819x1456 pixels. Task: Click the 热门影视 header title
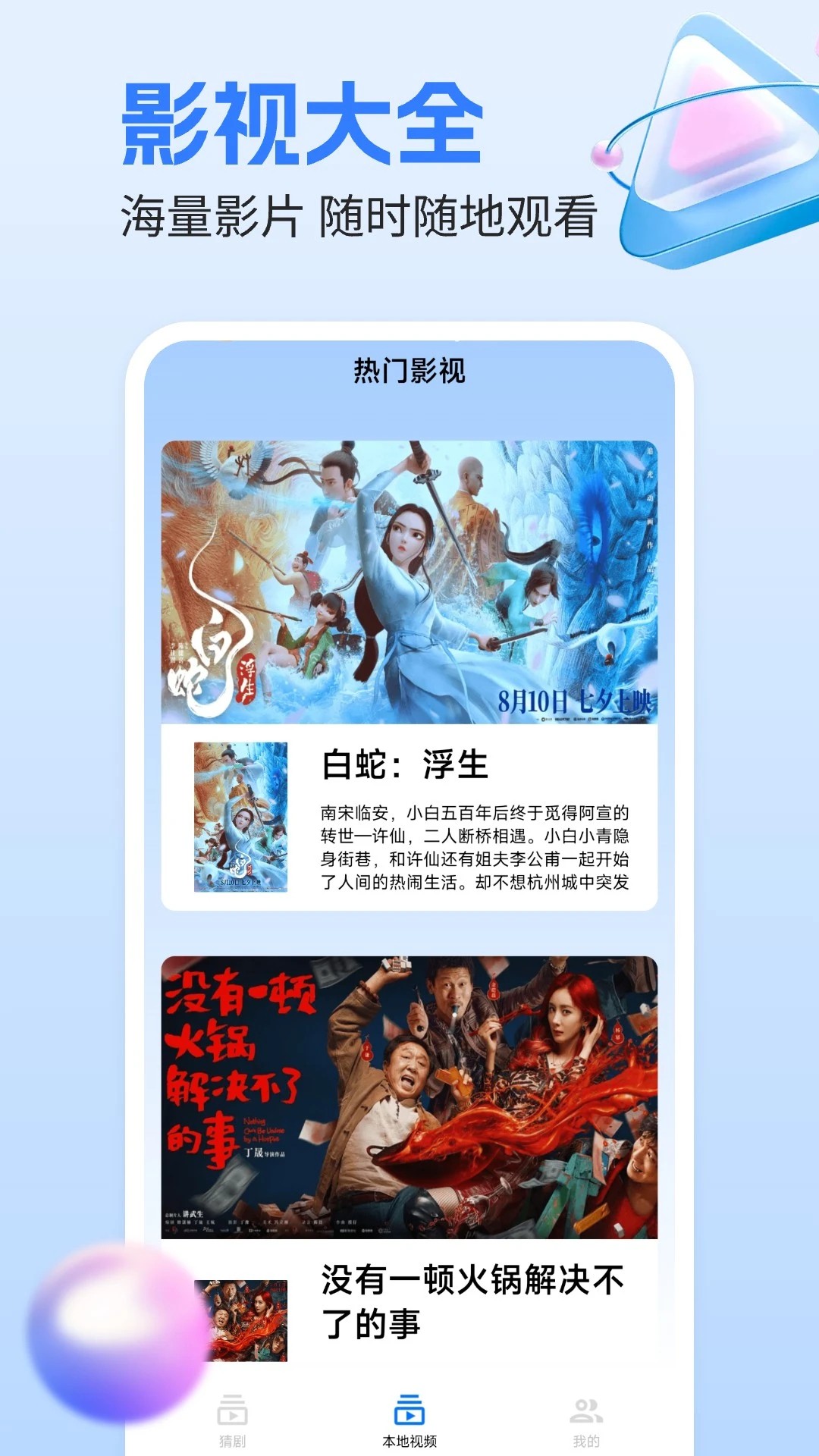[x=409, y=371]
